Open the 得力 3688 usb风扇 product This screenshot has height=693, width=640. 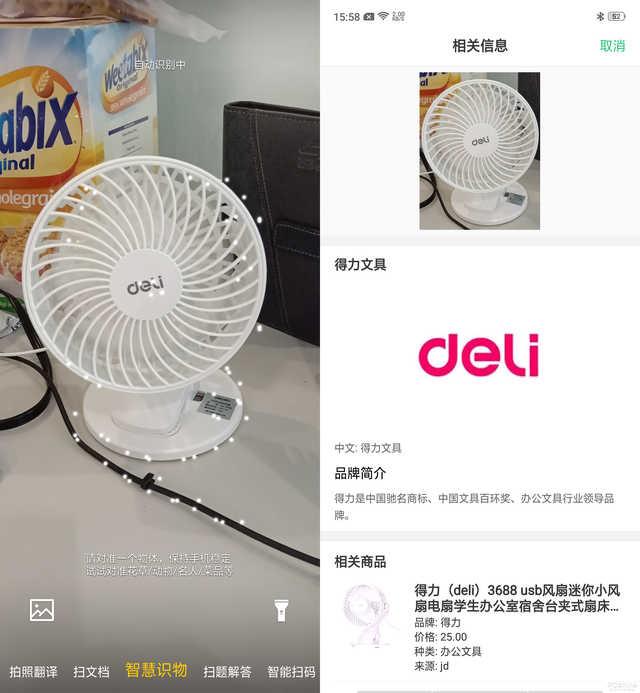516,598
